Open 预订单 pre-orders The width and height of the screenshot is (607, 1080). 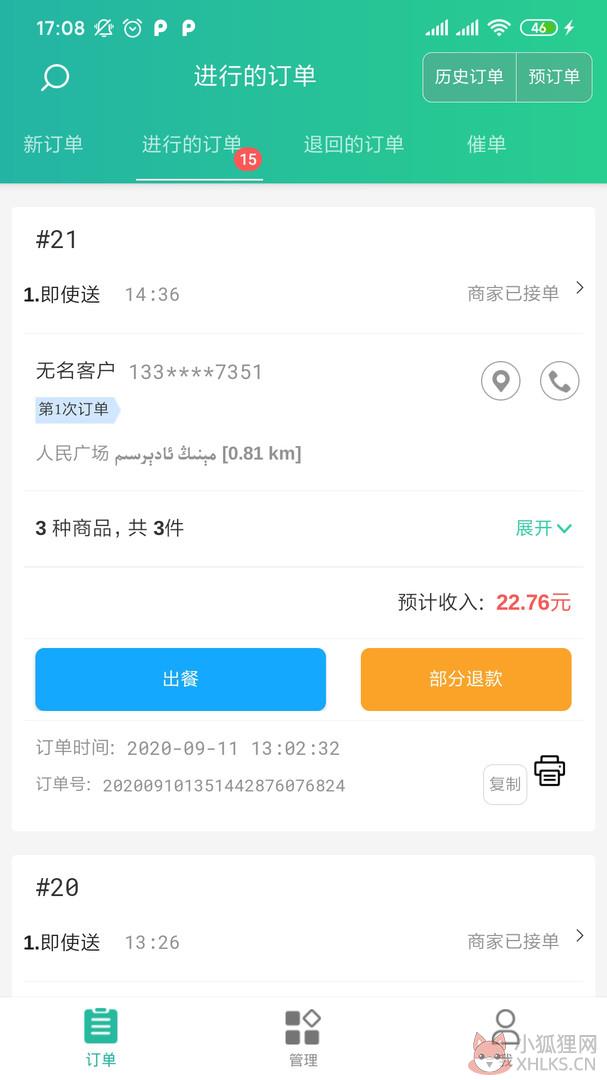pos(554,77)
